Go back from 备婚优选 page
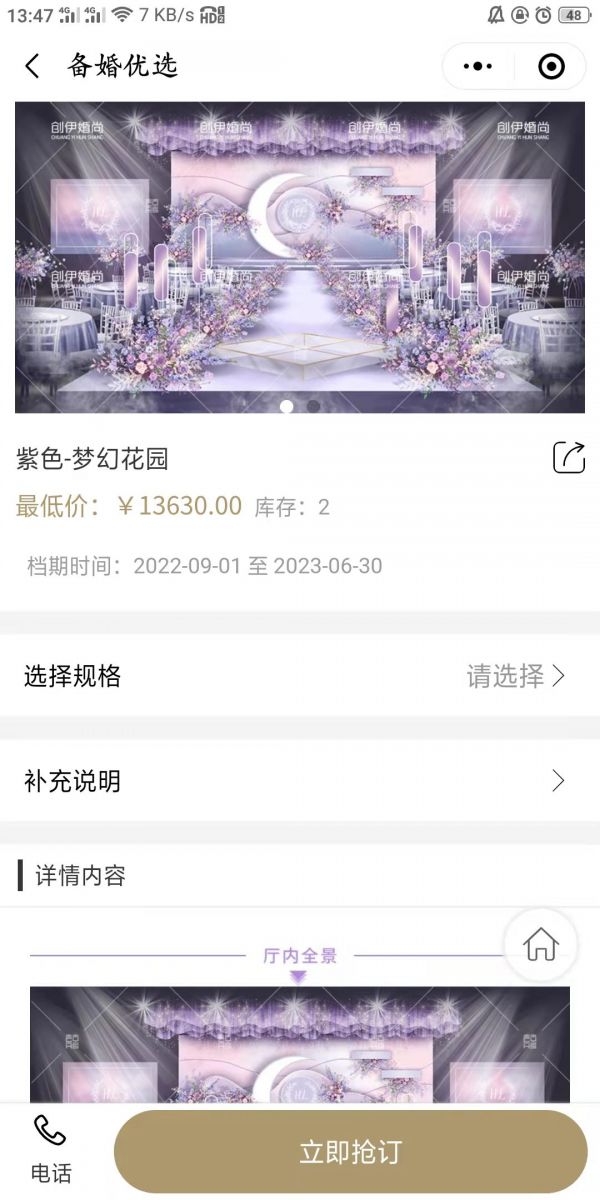 [x=33, y=67]
